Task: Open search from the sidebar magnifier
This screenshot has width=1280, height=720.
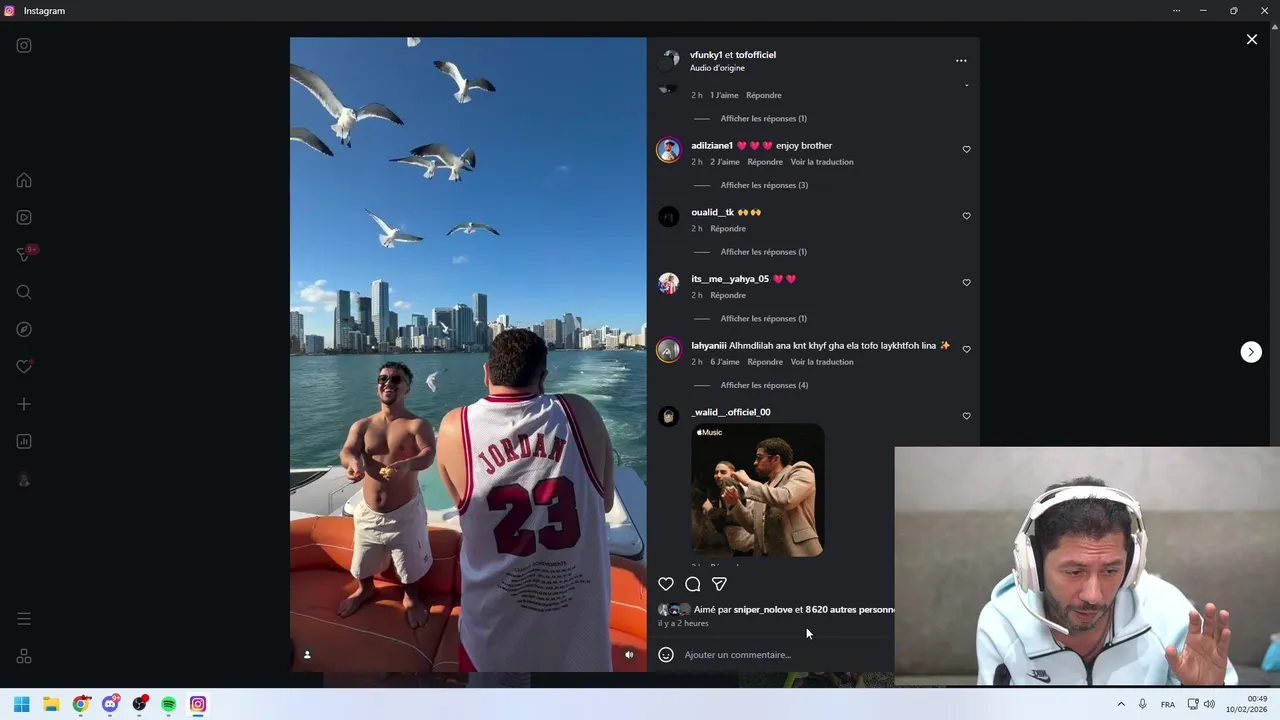Action: click(x=24, y=292)
